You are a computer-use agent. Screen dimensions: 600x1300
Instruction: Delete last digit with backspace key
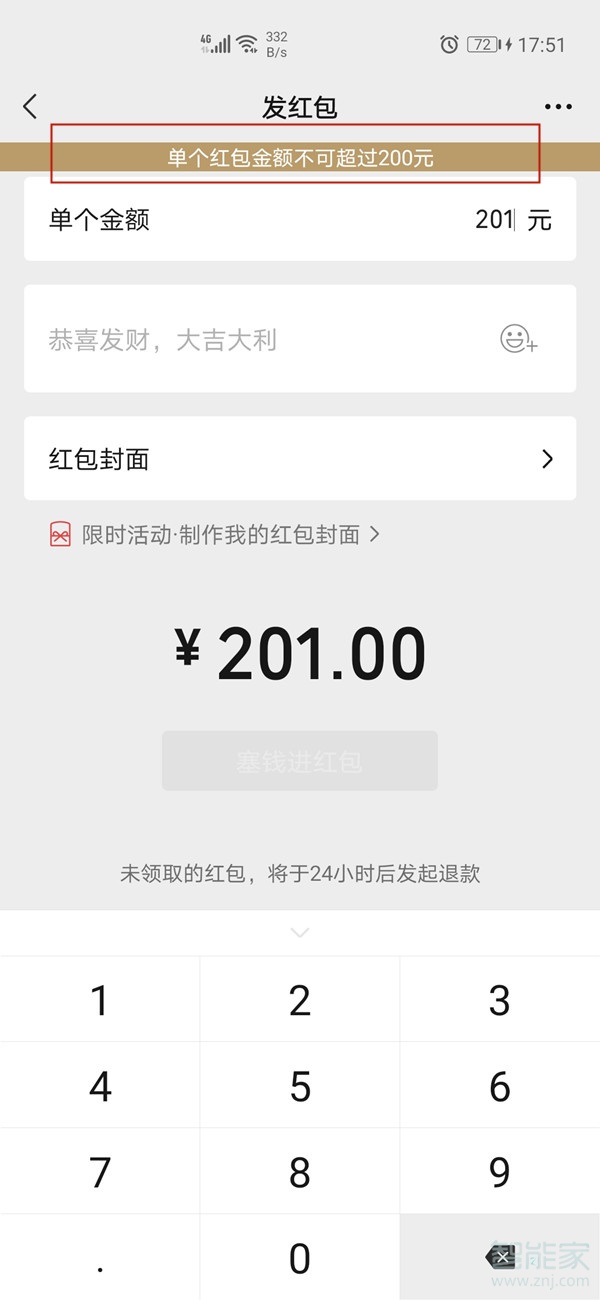(500, 1257)
